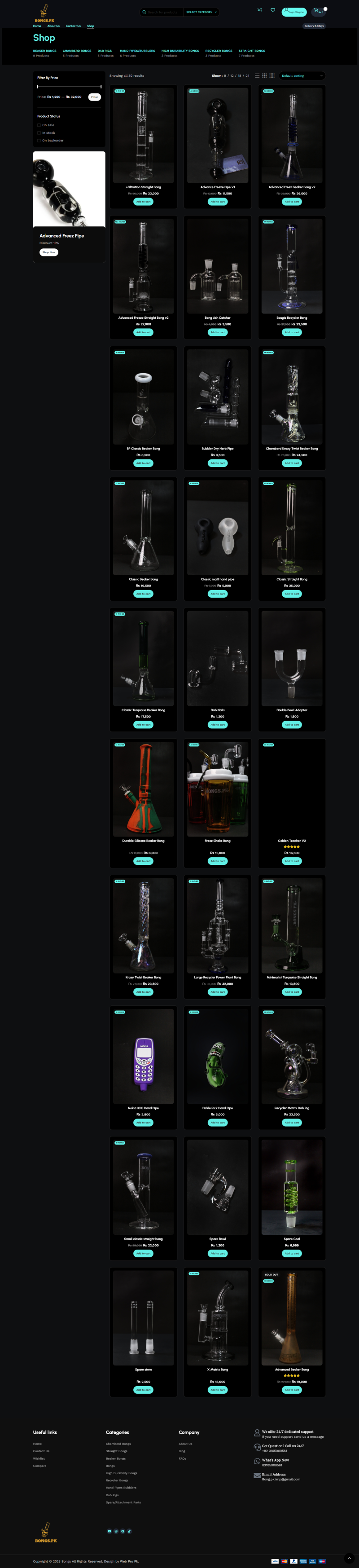
Task: Browse the Beaker Bongs category
Action: click(x=44, y=51)
